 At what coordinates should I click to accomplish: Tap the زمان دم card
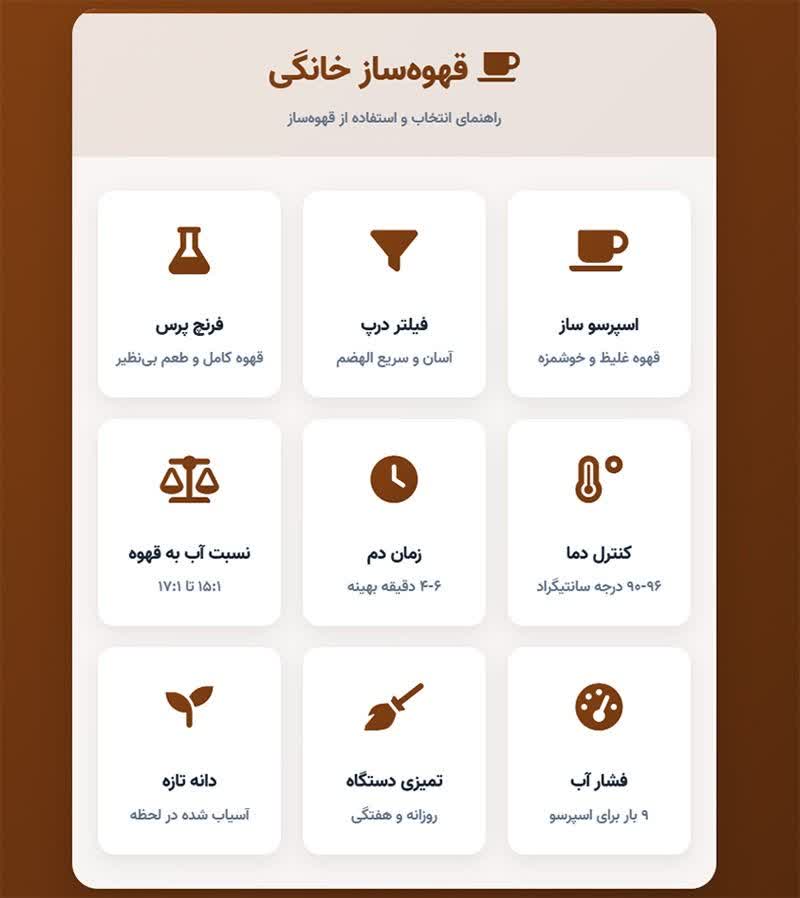coord(394,522)
